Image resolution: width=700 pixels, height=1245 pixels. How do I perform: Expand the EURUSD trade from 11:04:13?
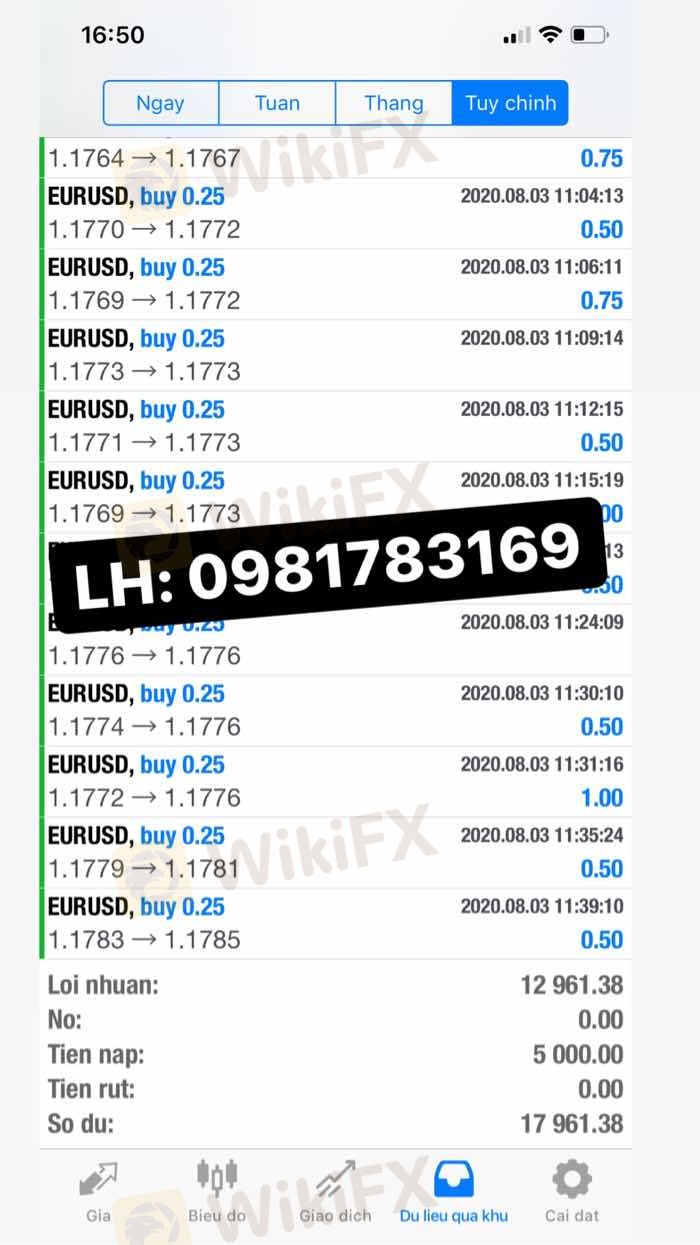(335, 213)
